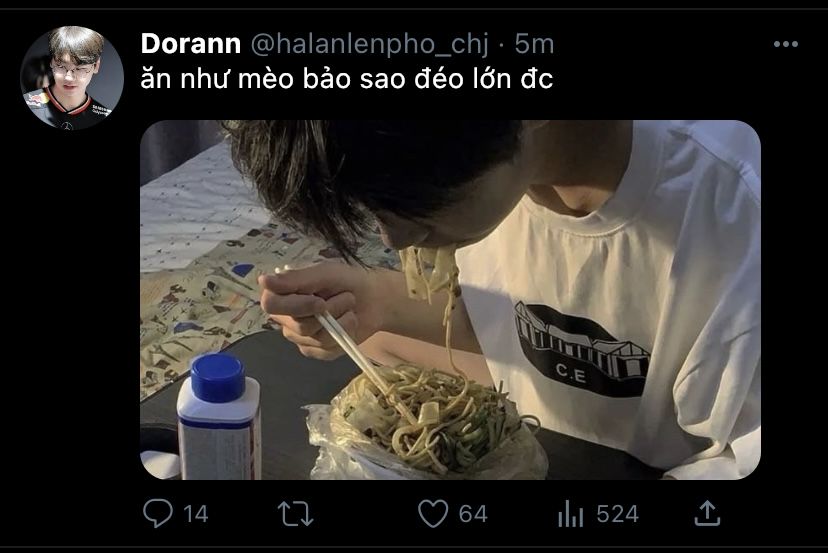Open the tweet's three-dot overflow menu
Image resolution: width=828 pixels, height=553 pixels.
pos(786,44)
